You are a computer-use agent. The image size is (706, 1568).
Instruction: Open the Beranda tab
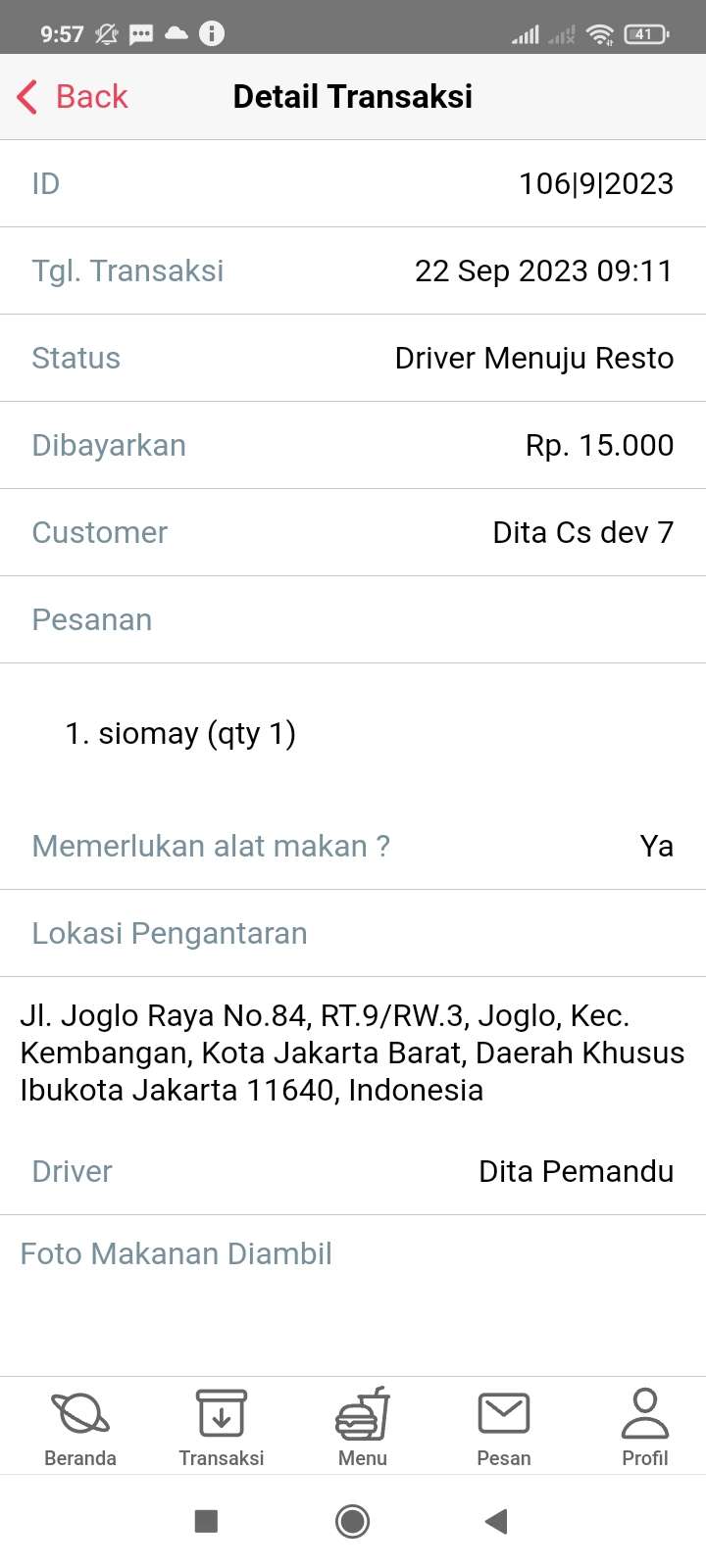coord(80,1427)
